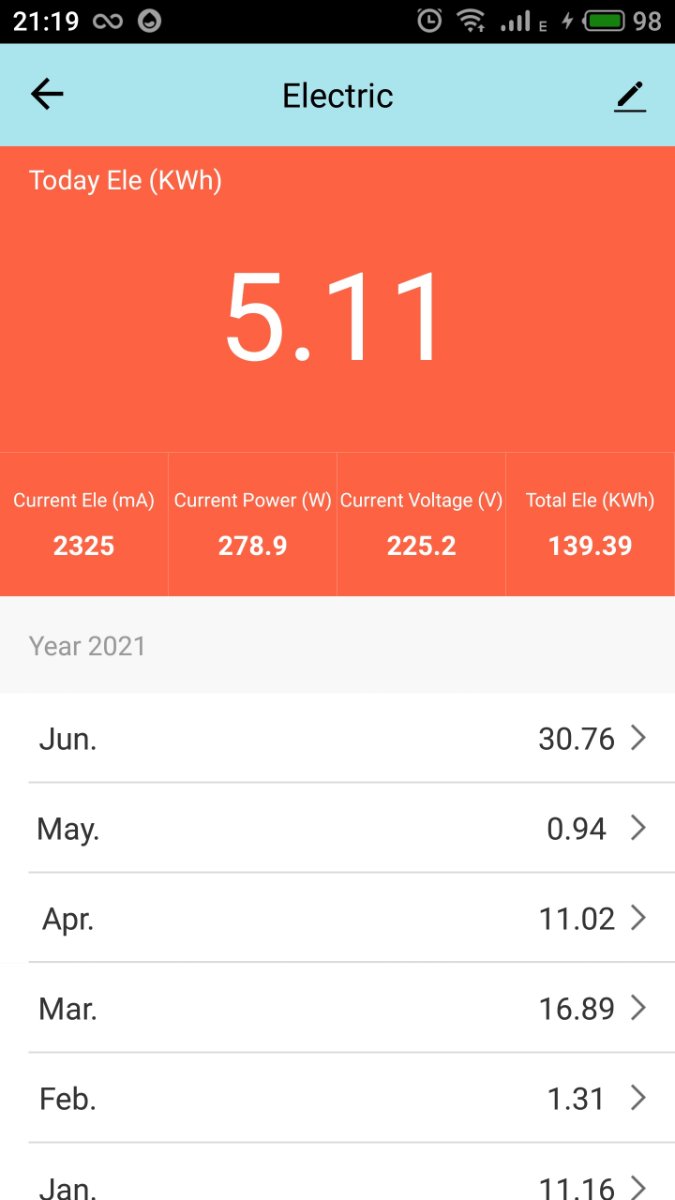Viewport: 675px width, 1200px height.
Task: Open the Jan. usage row
Action: click(x=337, y=1172)
